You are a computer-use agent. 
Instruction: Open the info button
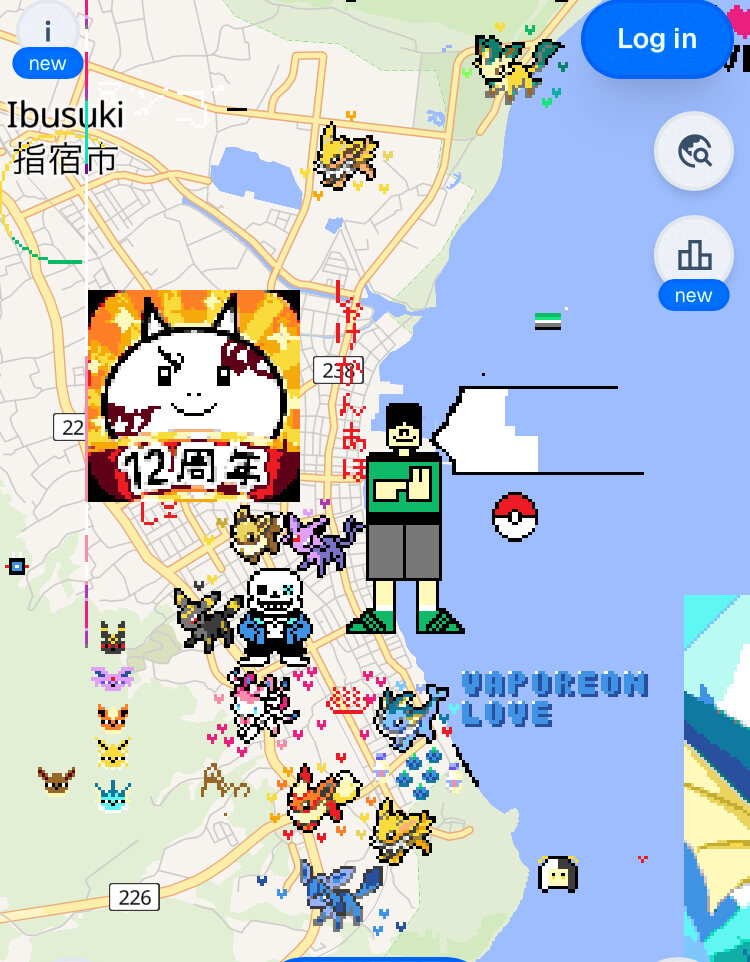47,31
